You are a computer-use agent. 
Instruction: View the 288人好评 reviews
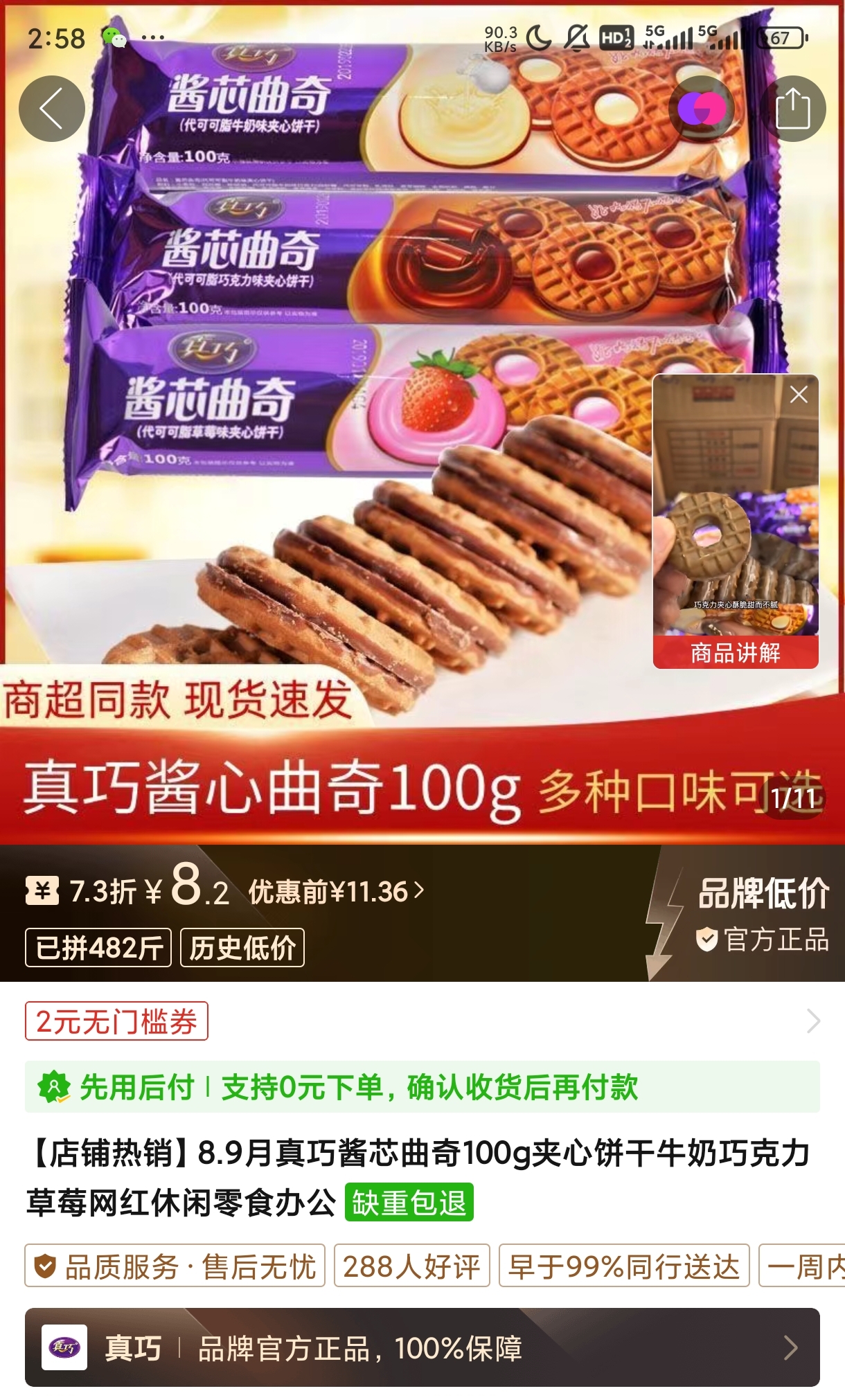coord(411,1266)
